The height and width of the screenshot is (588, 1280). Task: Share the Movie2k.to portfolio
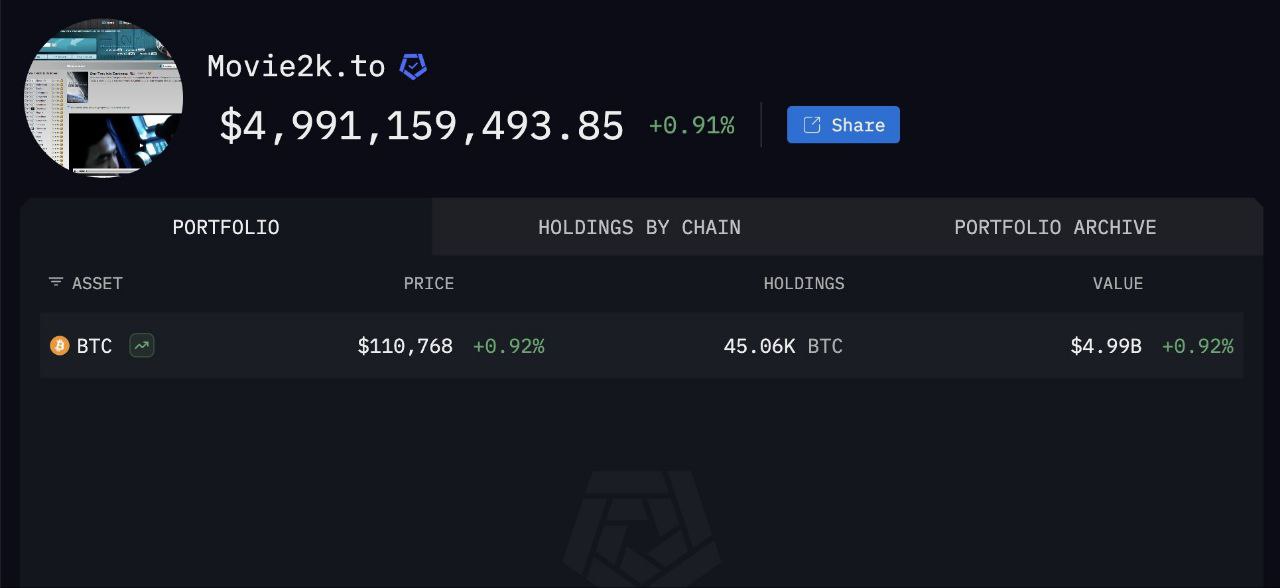(843, 125)
